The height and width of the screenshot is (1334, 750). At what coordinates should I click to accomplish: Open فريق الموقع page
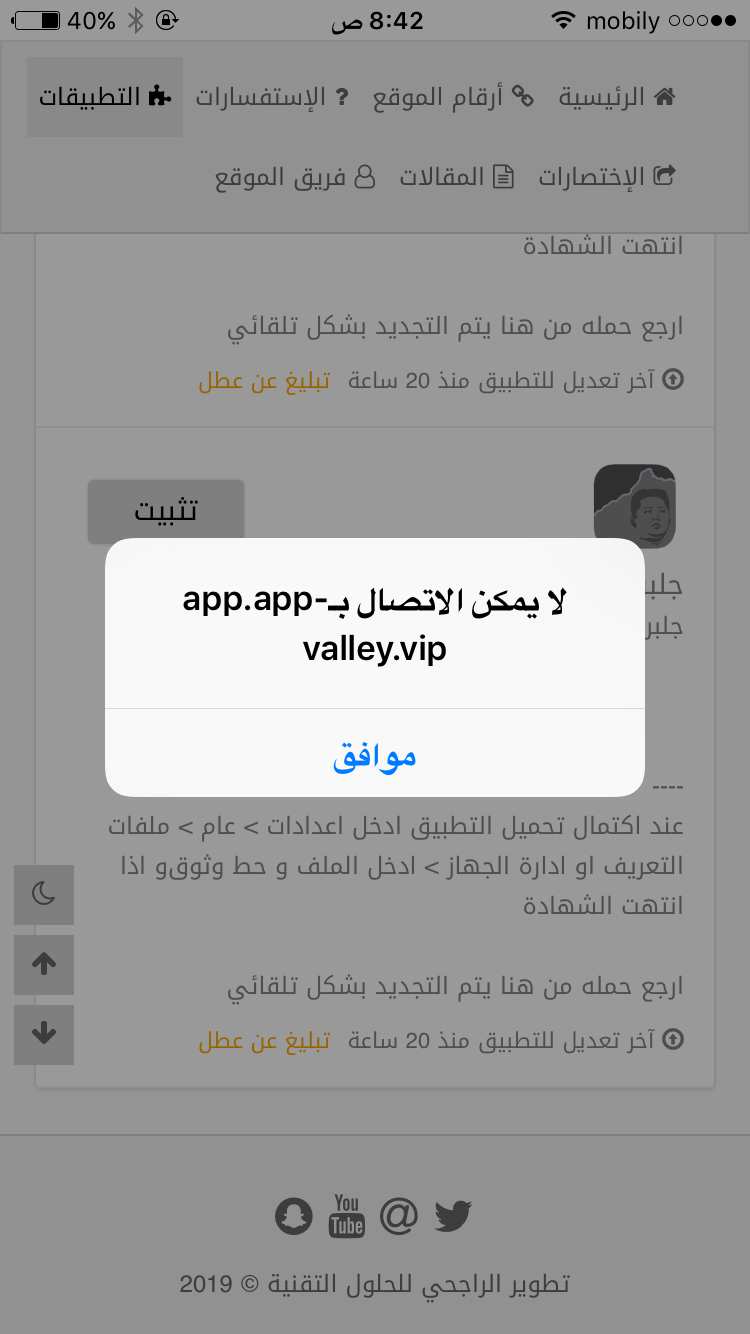point(295,177)
